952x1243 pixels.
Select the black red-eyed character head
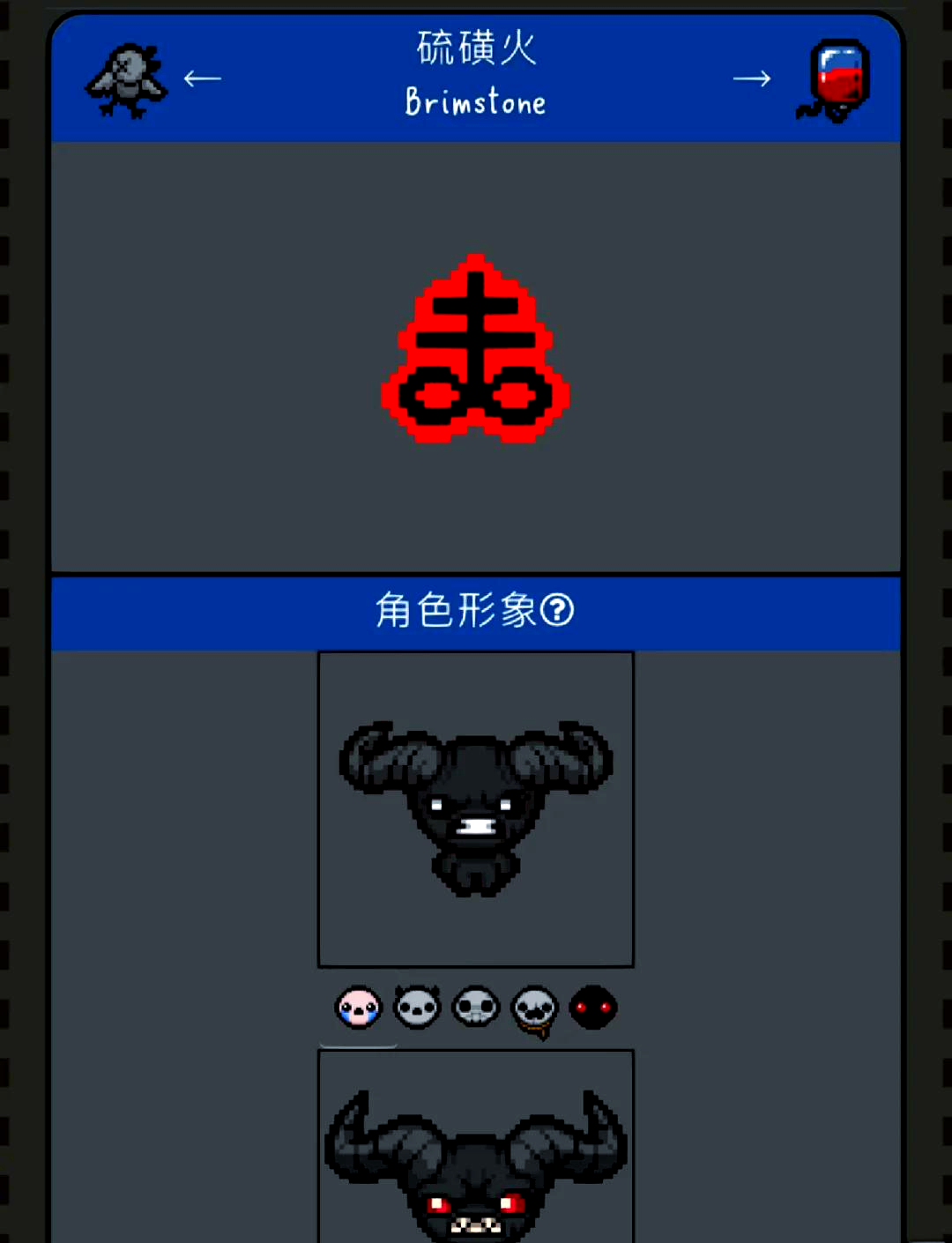click(x=593, y=1008)
